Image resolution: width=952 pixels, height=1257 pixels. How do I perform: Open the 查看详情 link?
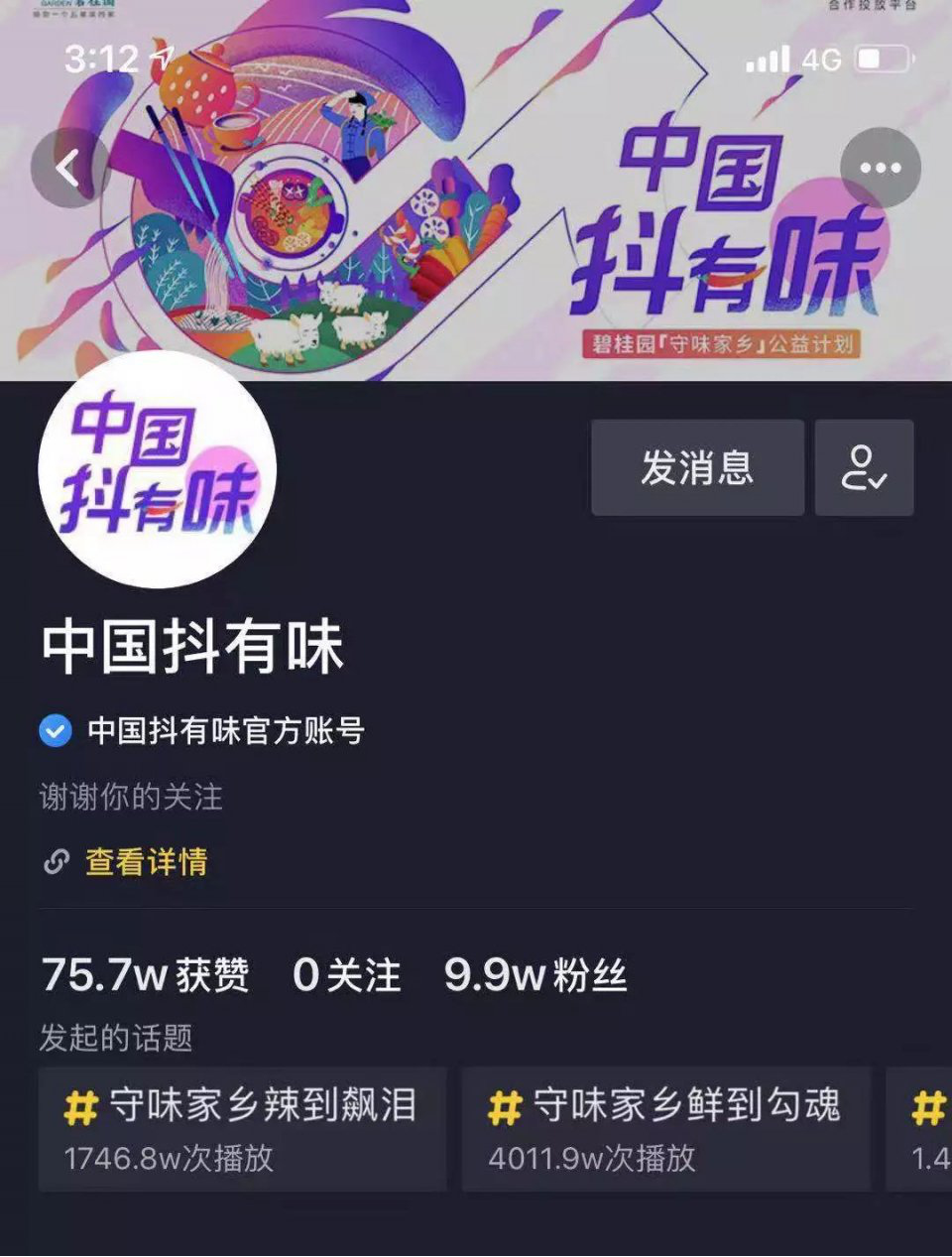[146, 861]
